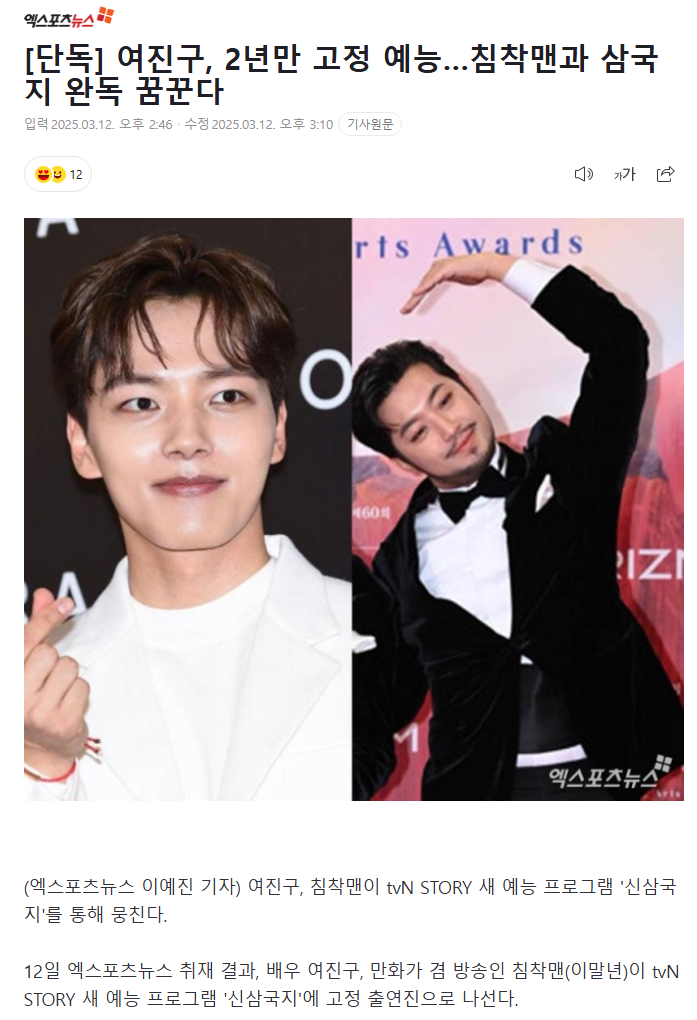Viewport: 697px width, 1020px height.
Task: Open the article's photo
Action: point(354,509)
